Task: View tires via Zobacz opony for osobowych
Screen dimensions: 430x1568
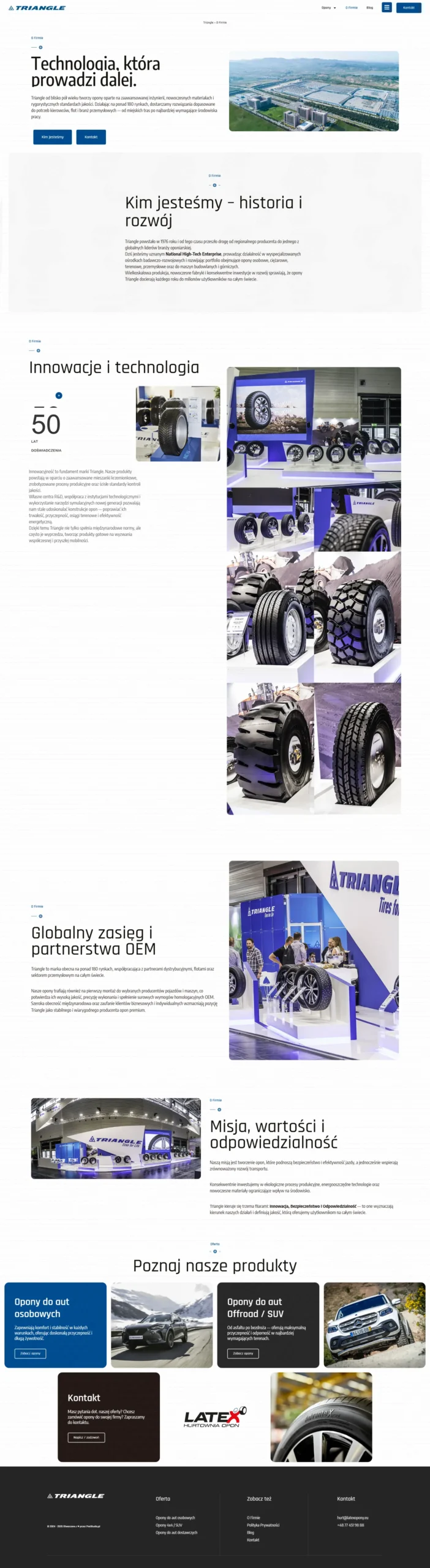Action: point(30,1353)
